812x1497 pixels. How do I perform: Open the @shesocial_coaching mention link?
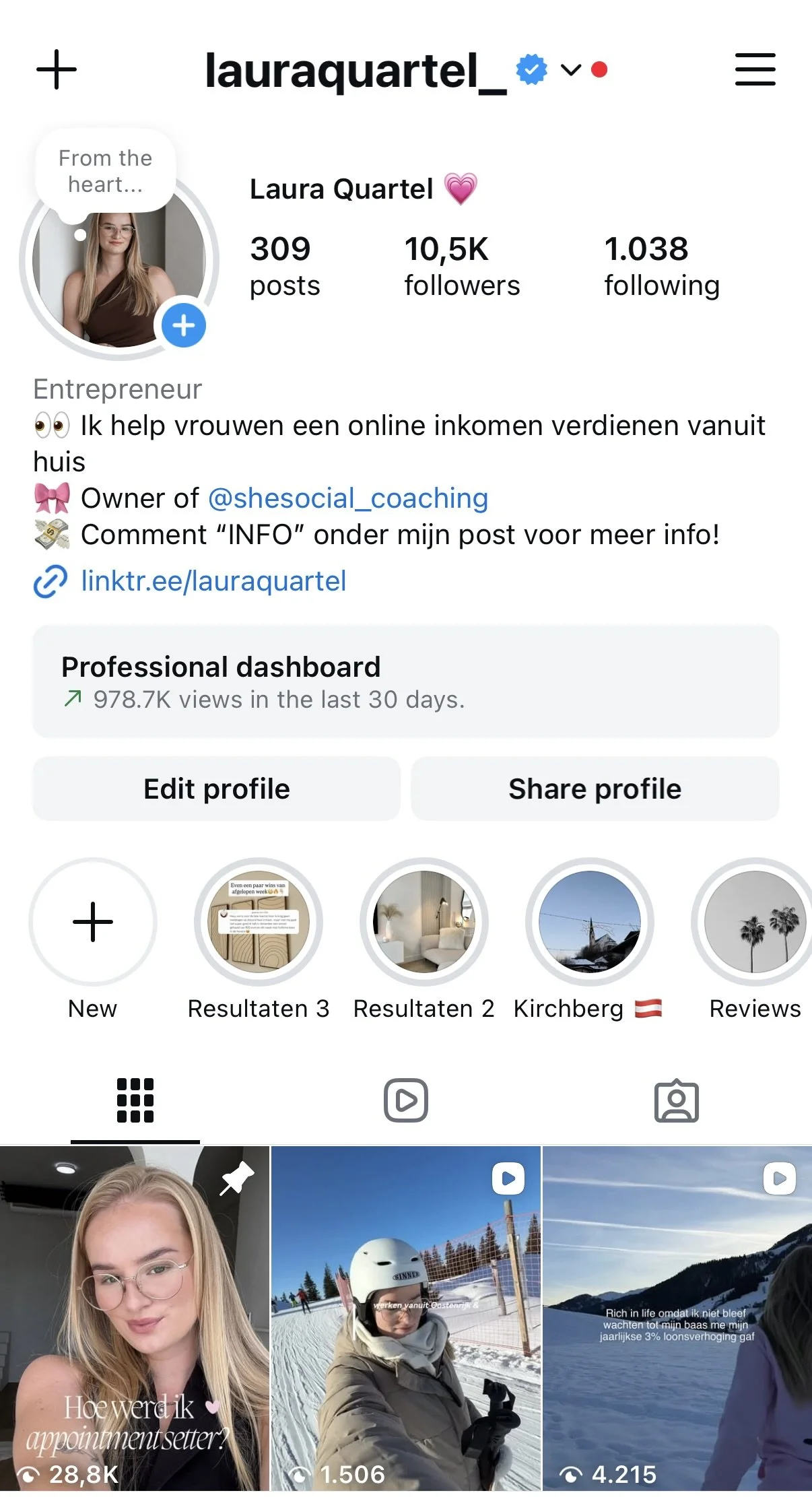(x=348, y=498)
